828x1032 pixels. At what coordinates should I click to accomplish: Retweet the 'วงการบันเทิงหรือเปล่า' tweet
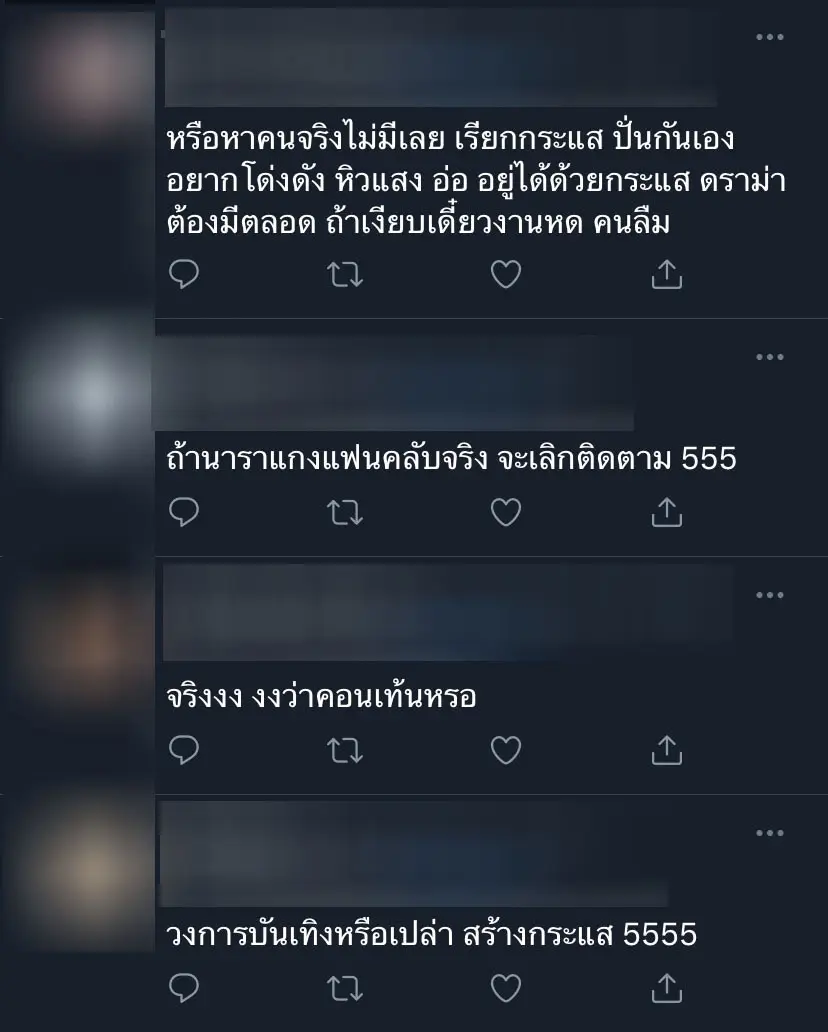point(345,989)
